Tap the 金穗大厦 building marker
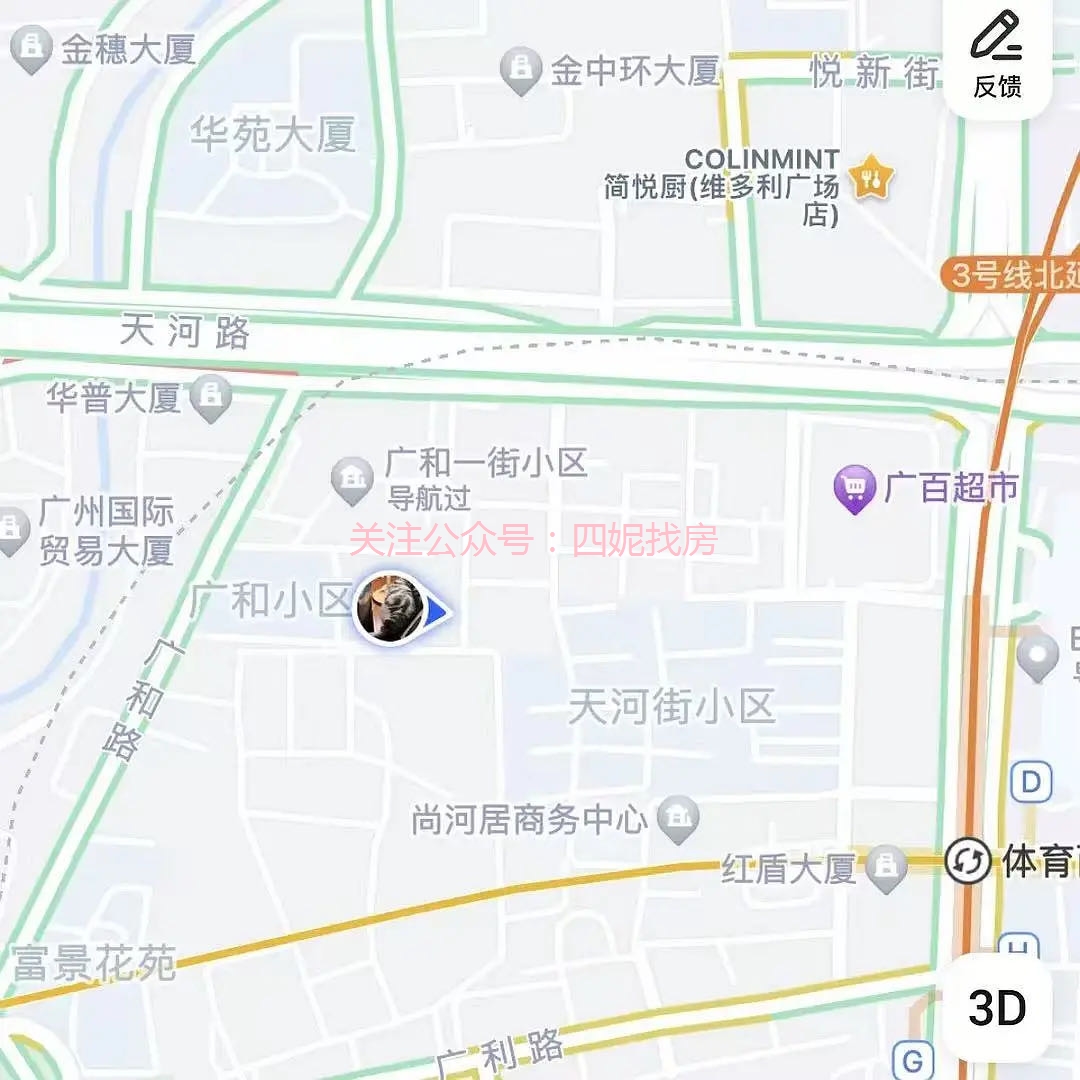Image resolution: width=1080 pixels, height=1080 pixels. click(x=30, y=48)
